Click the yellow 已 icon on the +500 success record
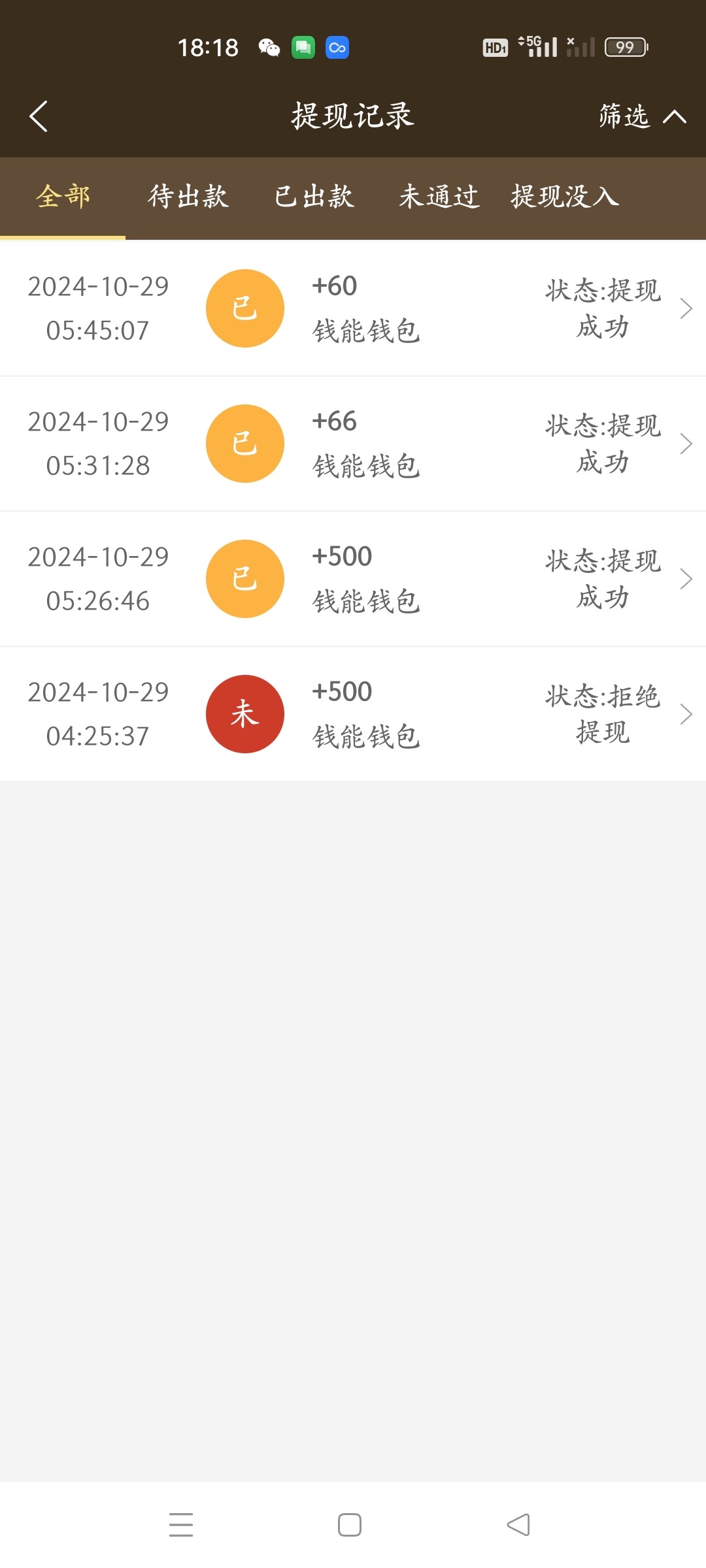Screen dimensions: 706x1568 244,579
